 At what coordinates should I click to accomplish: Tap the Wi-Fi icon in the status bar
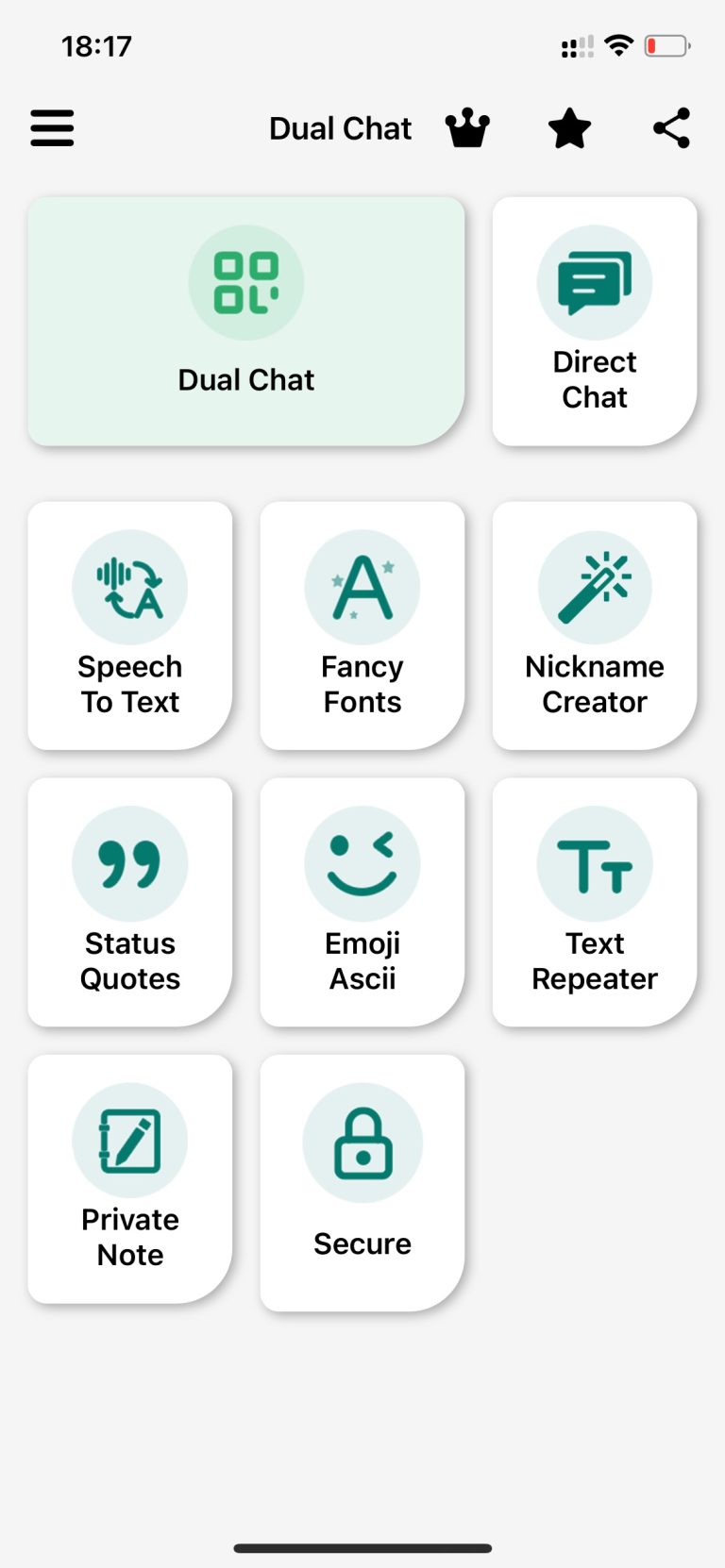point(618,44)
